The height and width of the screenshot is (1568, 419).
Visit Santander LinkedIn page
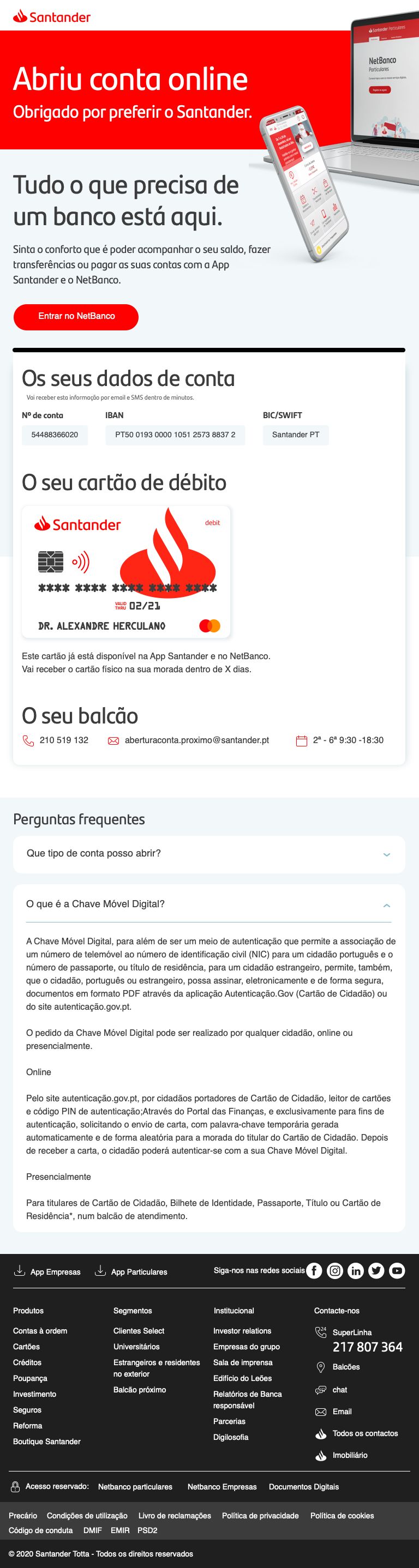coord(356,1270)
